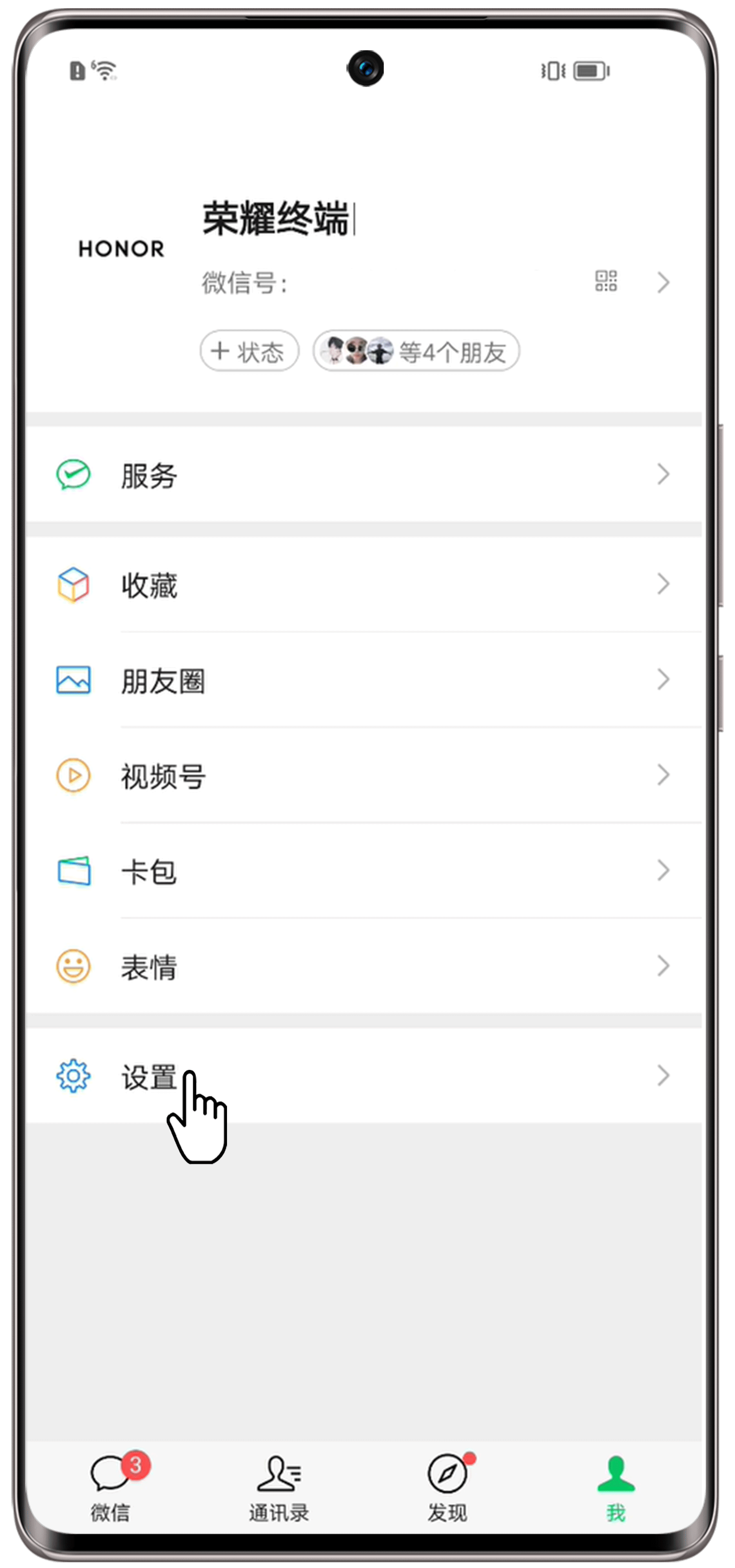Open the QR code icon beside 微信号
Image resolution: width=735 pixels, height=1568 pixels.
pyautogui.click(x=606, y=281)
